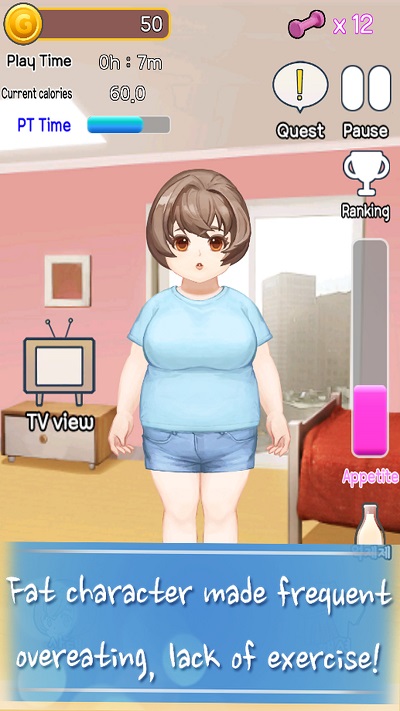Use the appetite suppressant bottle

[370, 525]
